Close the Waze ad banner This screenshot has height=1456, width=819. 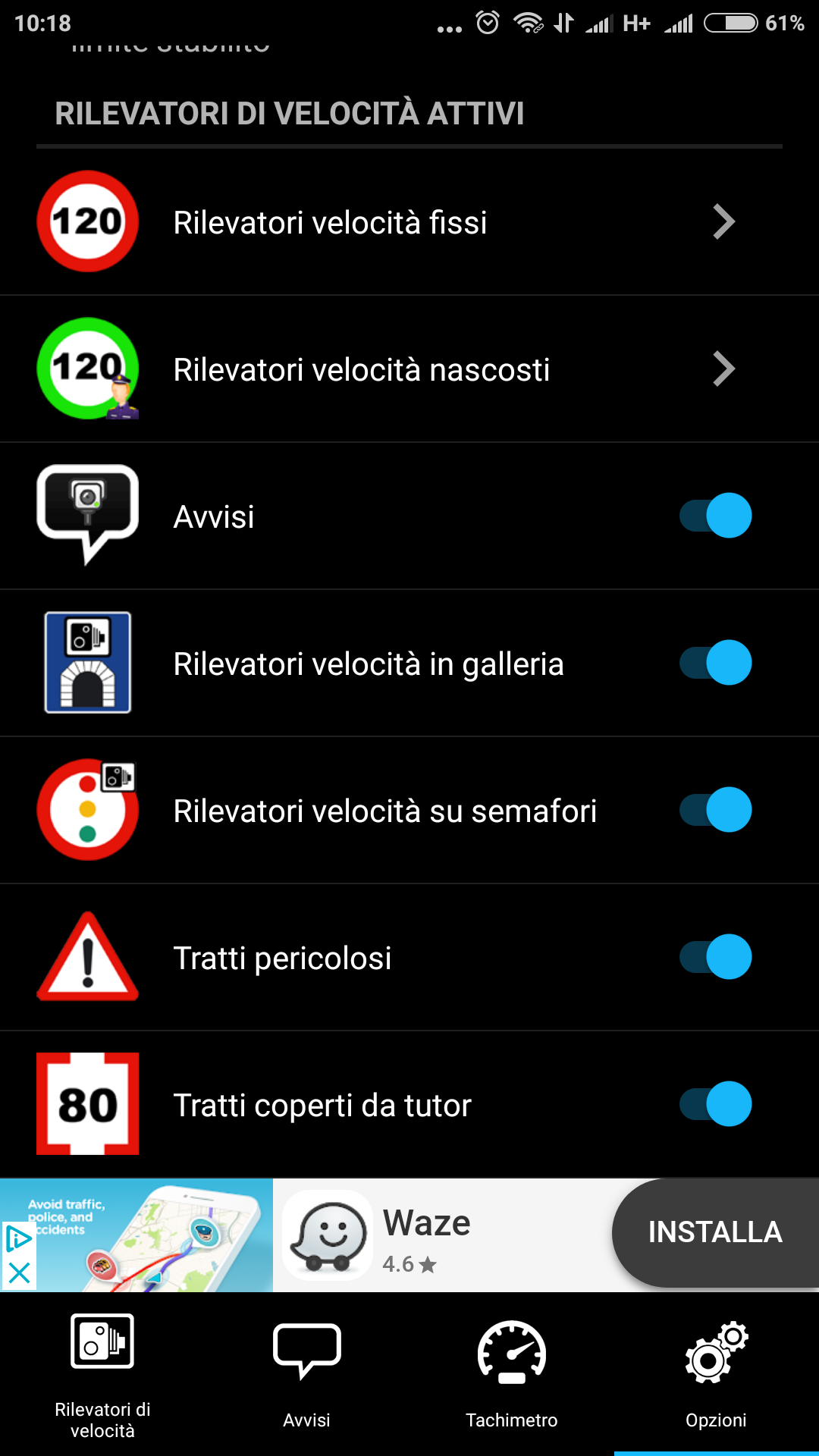tap(19, 1273)
